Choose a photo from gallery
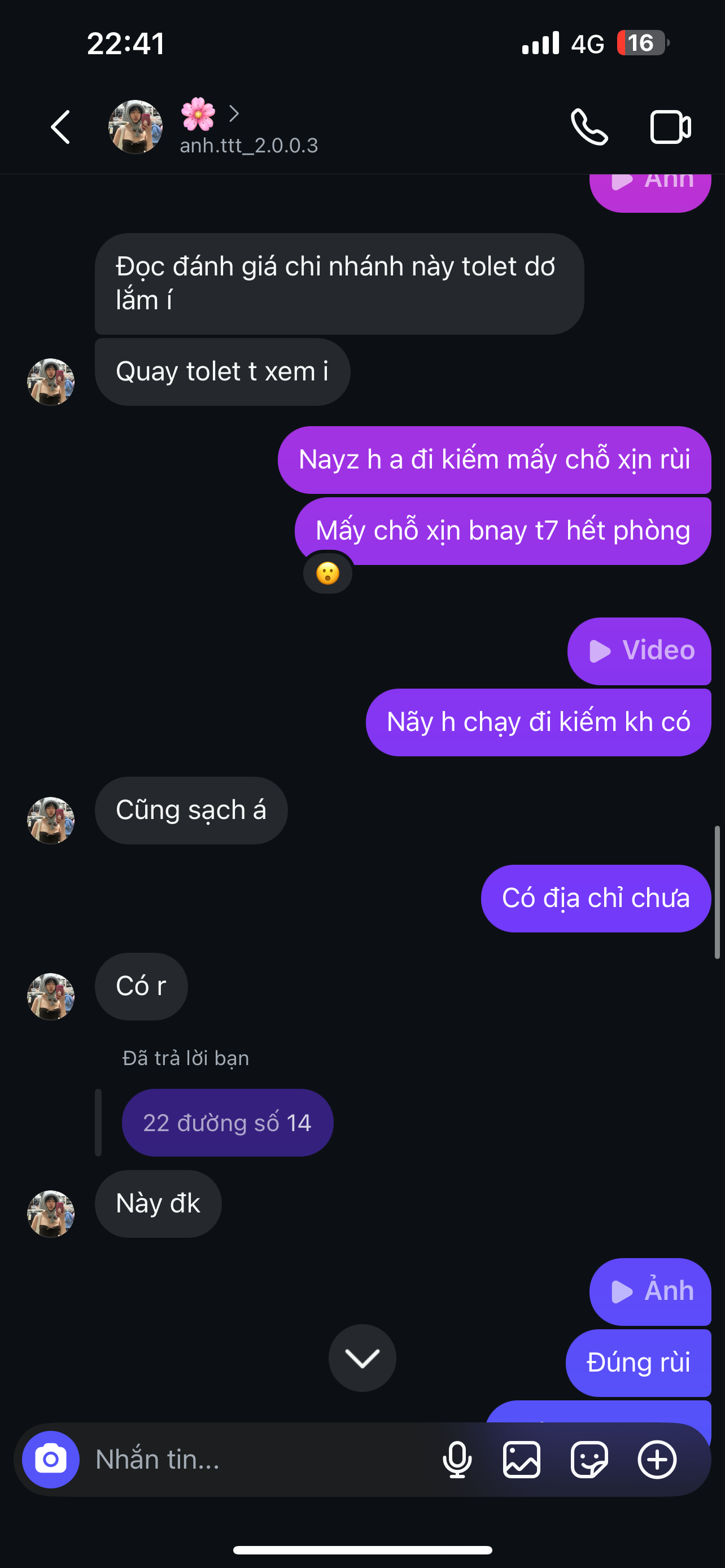This screenshot has height=1568, width=725. (x=522, y=1459)
